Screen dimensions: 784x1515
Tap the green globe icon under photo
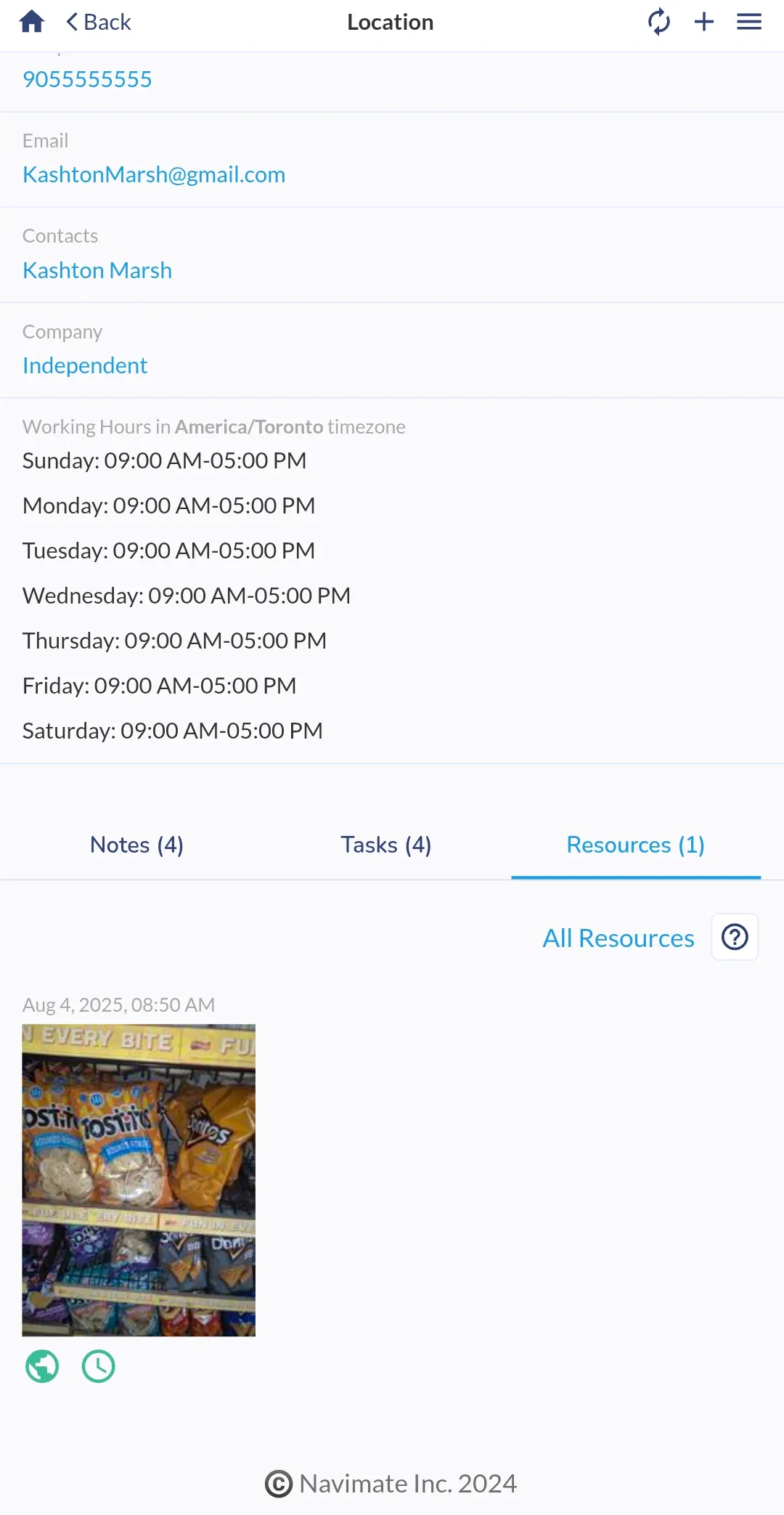pyautogui.click(x=42, y=1366)
